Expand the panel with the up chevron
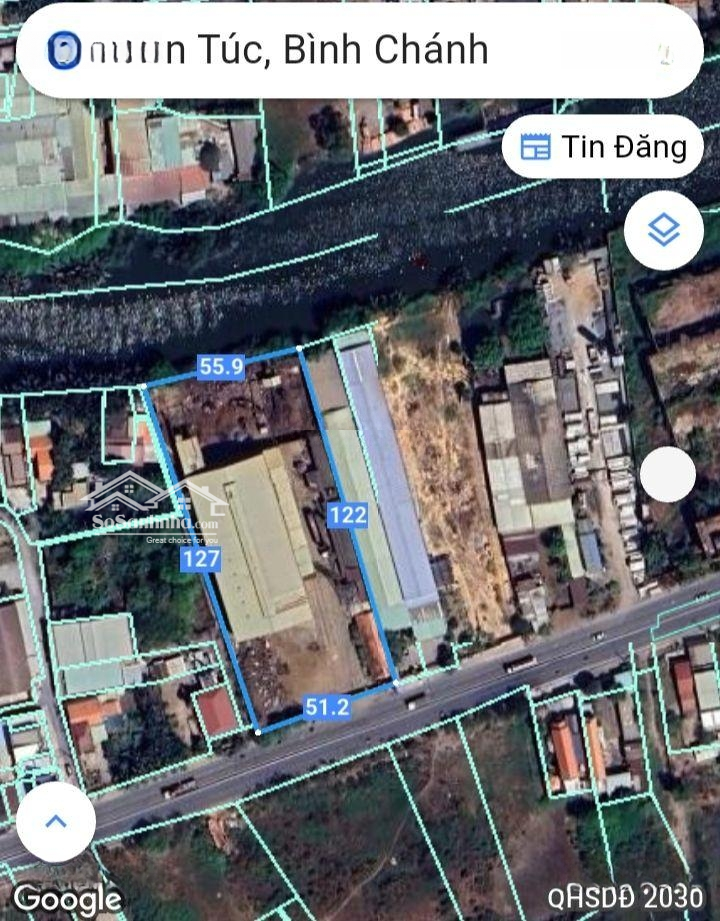Image resolution: width=720 pixels, height=921 pixels. coord(56,822)
